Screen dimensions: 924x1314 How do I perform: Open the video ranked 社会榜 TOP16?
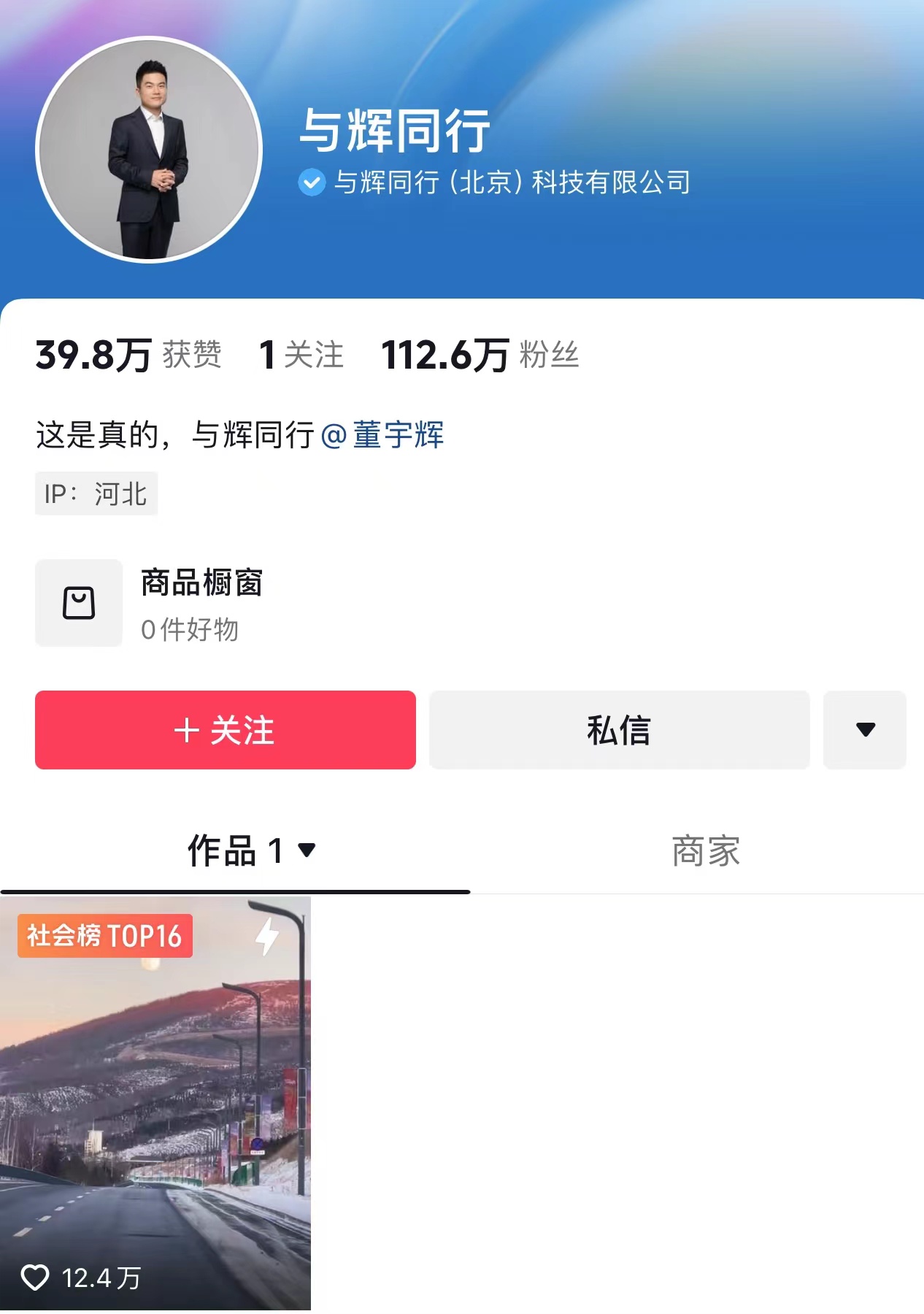point(155,1102)
